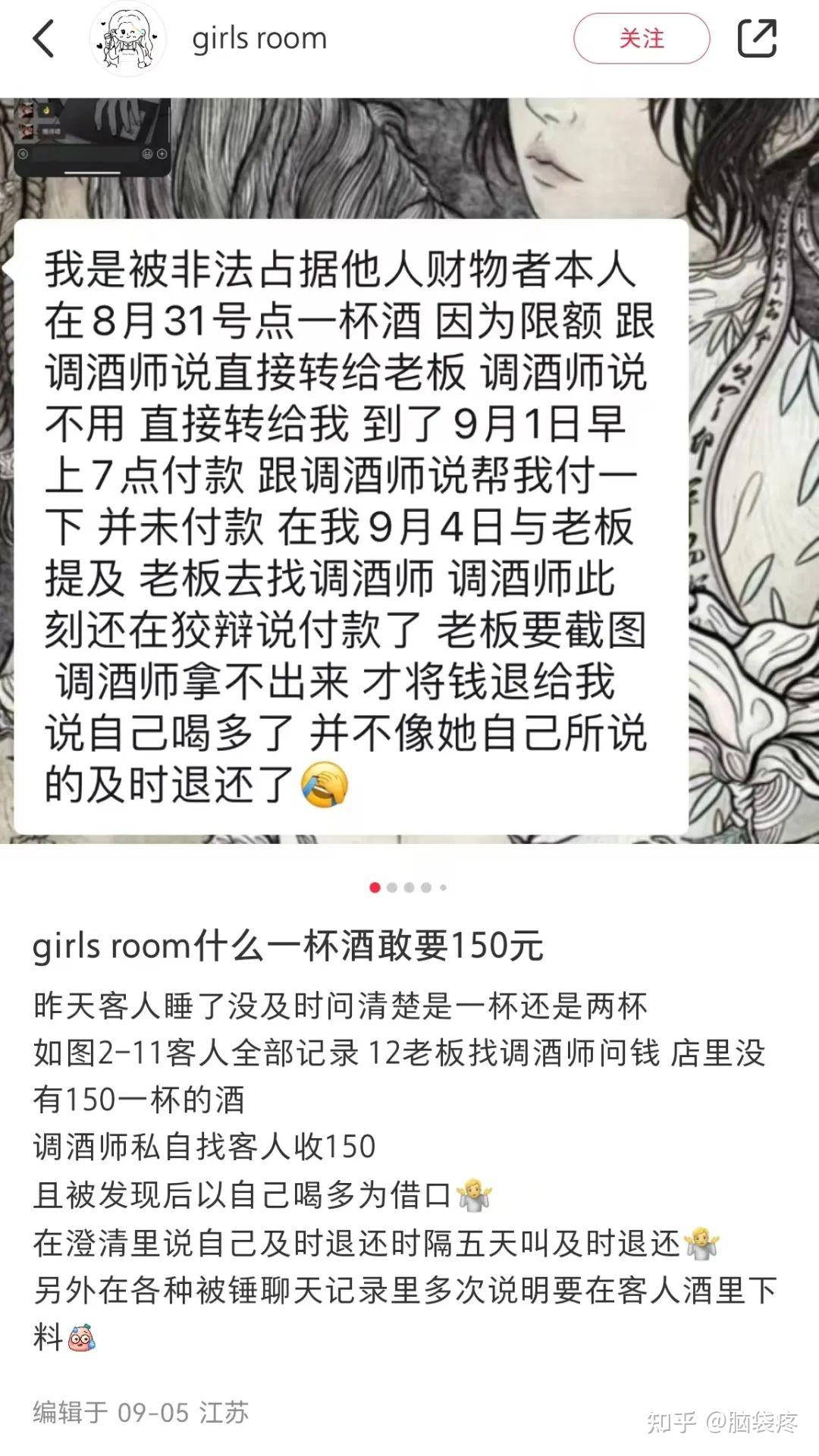The width and height of the screenshot is (819, 1456).
Task: Open girls room profile avatar
Action: coord(127,39)
